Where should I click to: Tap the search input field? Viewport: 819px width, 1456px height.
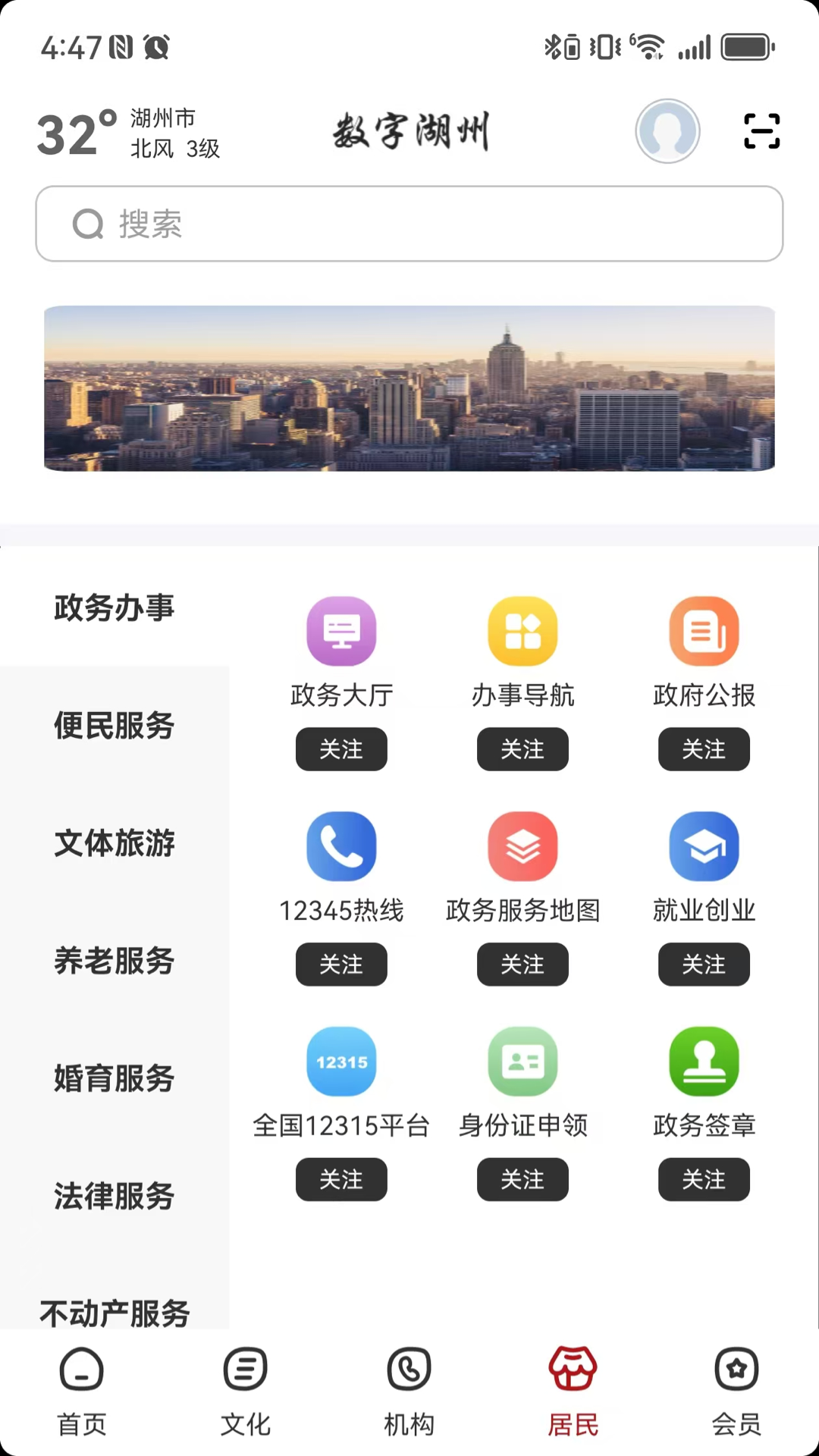click(409, 224)
